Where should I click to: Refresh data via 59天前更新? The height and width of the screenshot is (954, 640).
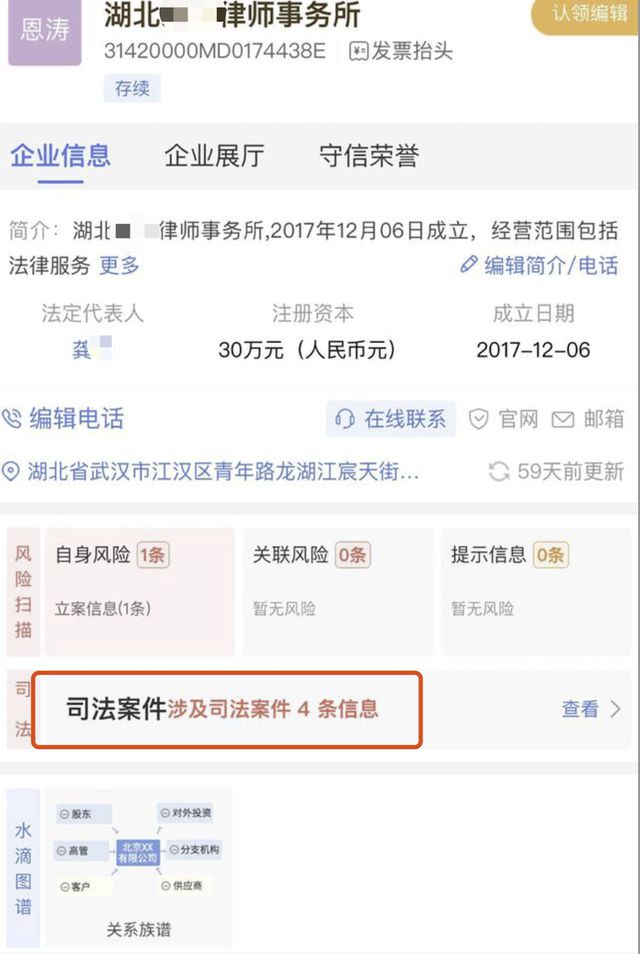[555, 471]
